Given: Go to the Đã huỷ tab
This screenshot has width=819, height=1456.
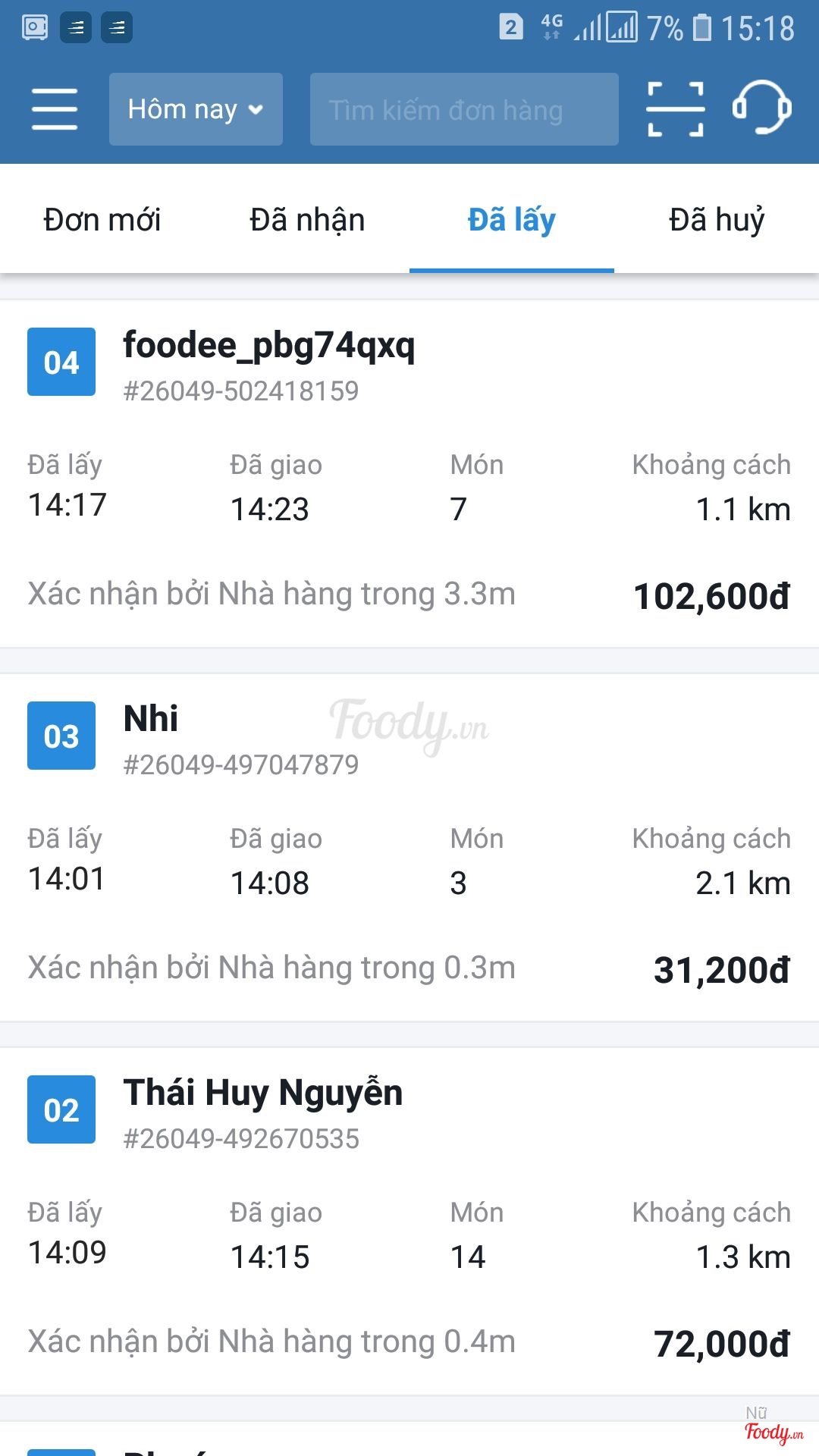Looking at the screenshot, I should [717, 220].
